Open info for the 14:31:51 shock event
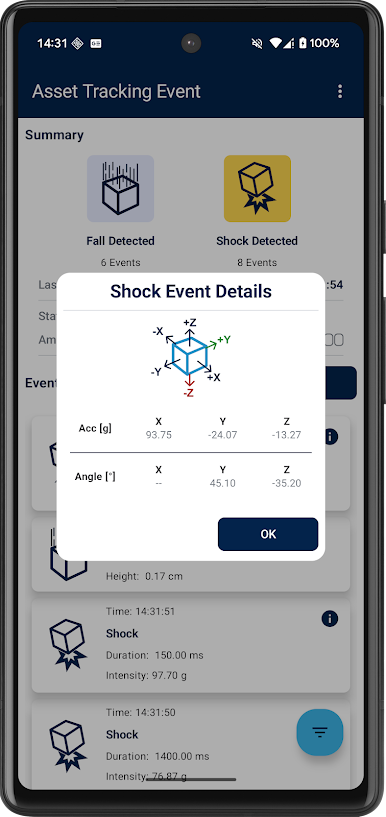386x817 pixels. pos(330,618)
